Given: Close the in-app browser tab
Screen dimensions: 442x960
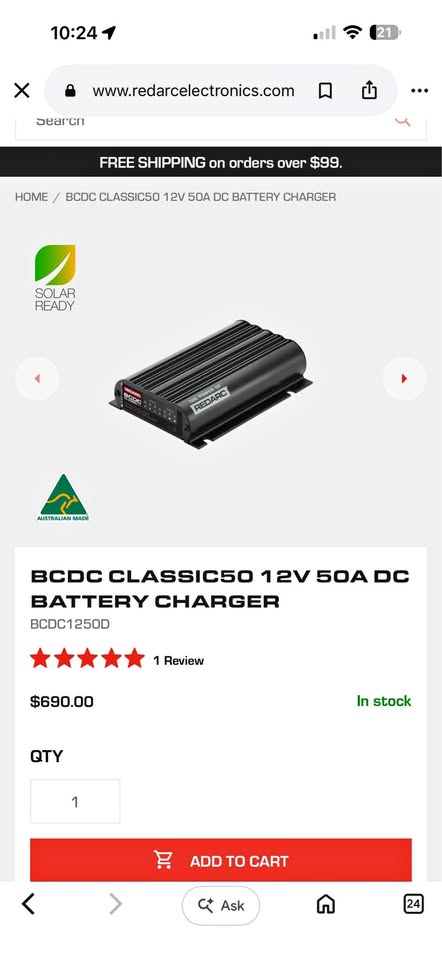Looking at the screenshot, I should pyautogui.click(x=22, y=91).
